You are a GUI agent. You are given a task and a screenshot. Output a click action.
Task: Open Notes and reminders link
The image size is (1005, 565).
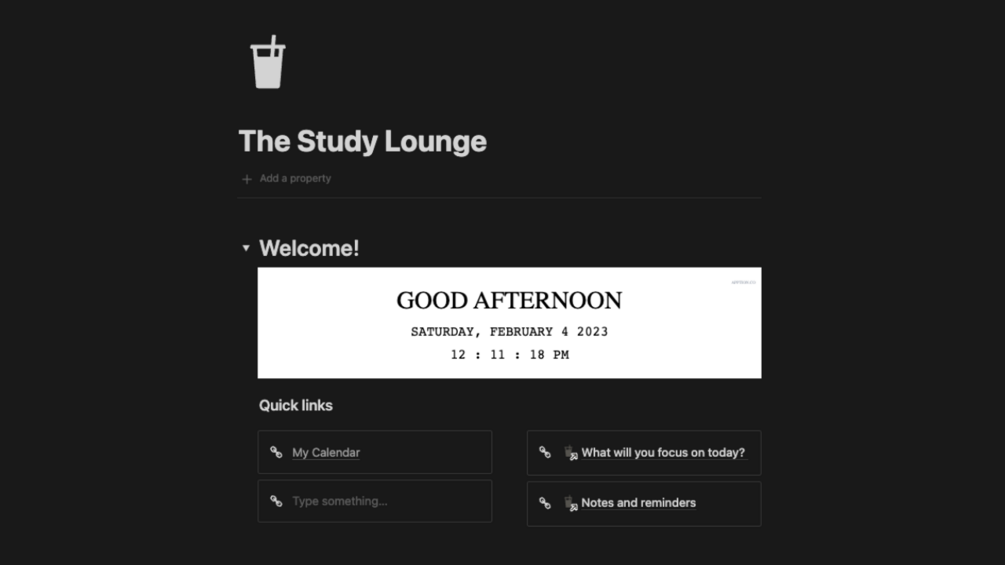tap(638, 503)
